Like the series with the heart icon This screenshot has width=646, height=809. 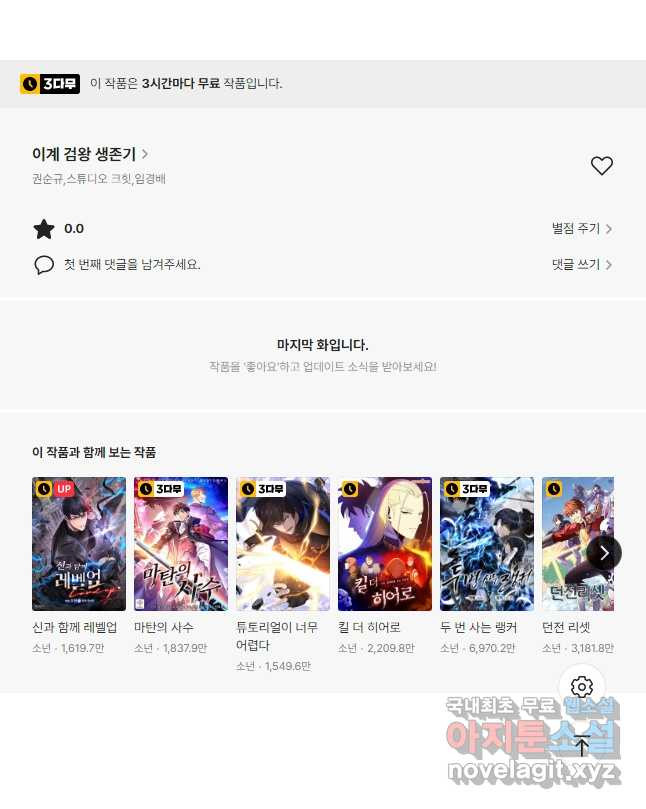(601, 166)
